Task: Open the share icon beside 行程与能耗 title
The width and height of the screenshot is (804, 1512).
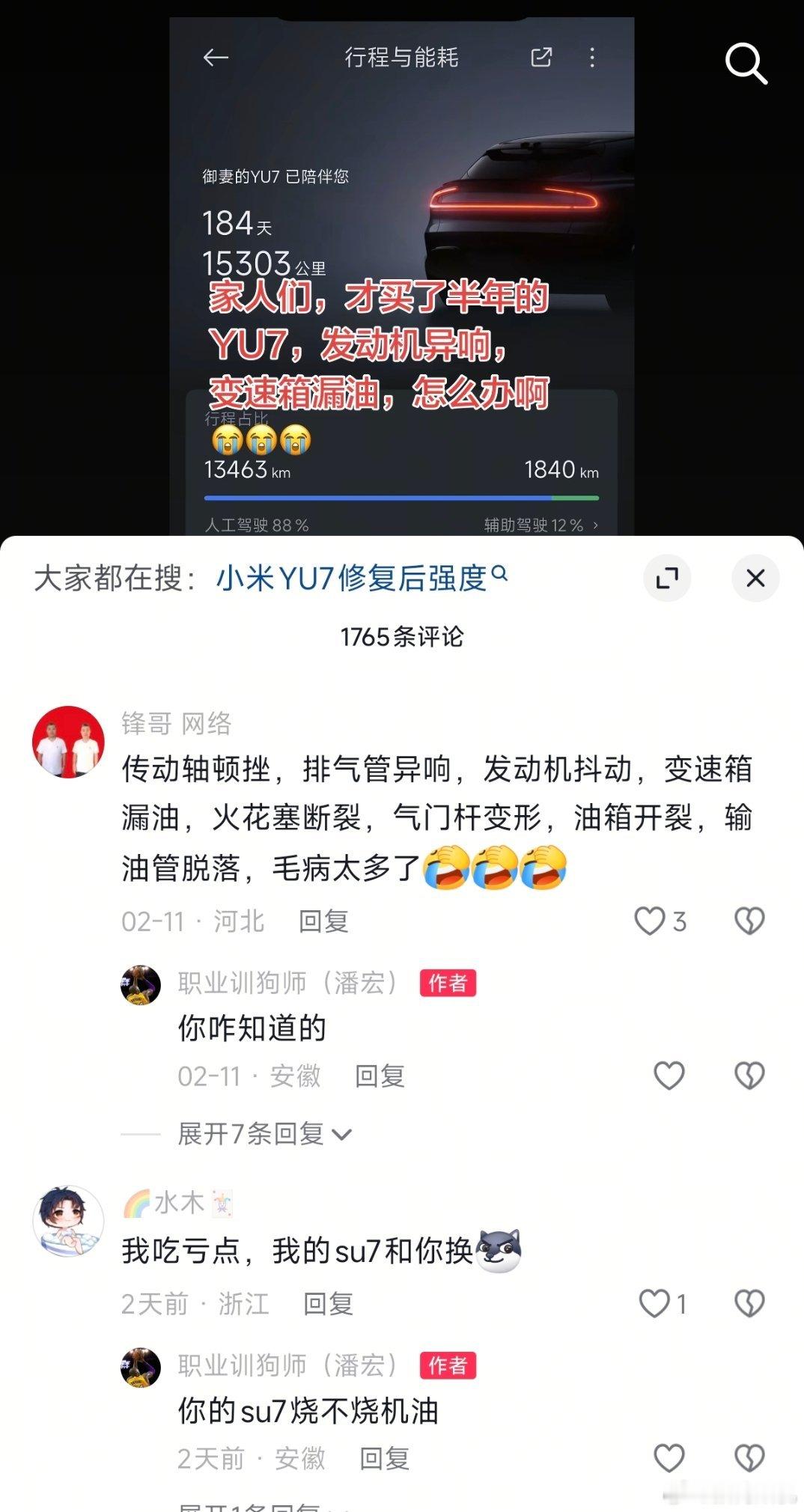Action: (x=542, y=56)
